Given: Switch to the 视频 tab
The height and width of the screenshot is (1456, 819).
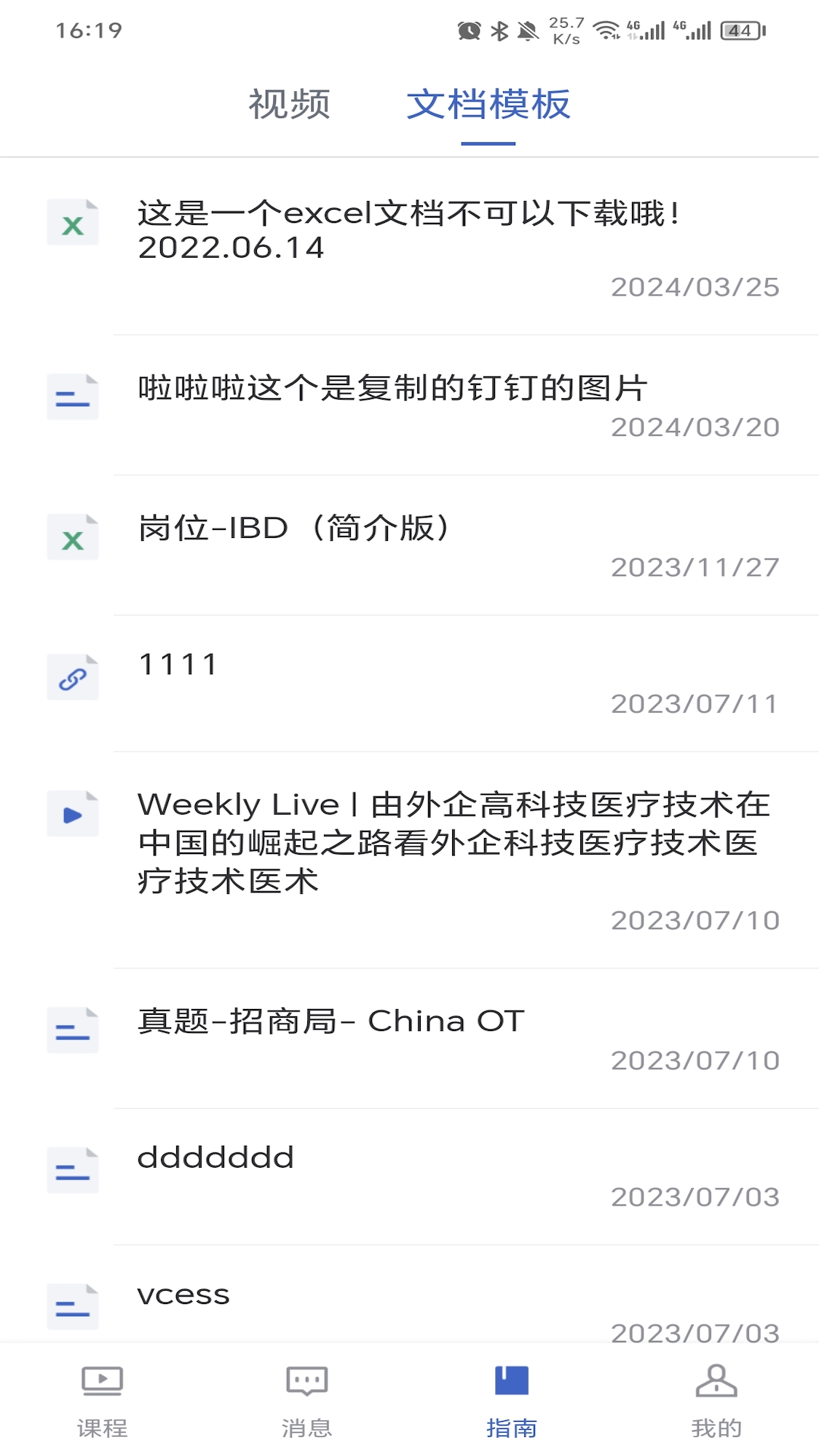Looking at the screenshot, I should (x=289, y=104).
